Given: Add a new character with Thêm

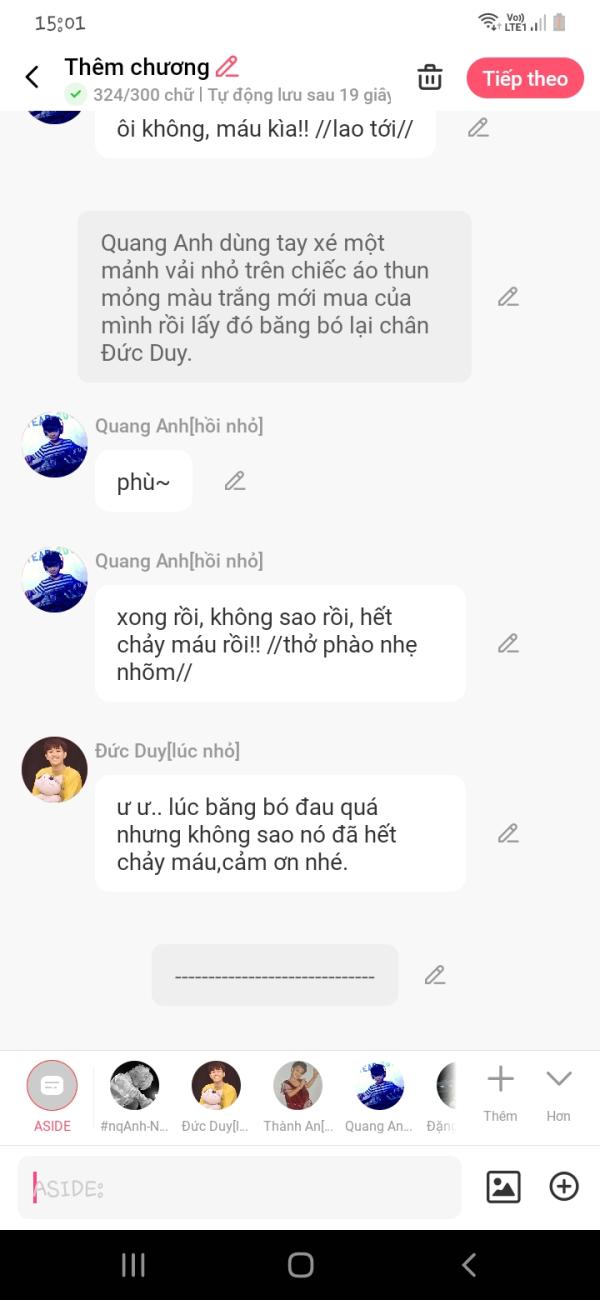Looking at the screenshot, I should pyautogui.click(x=500, y=1094).
